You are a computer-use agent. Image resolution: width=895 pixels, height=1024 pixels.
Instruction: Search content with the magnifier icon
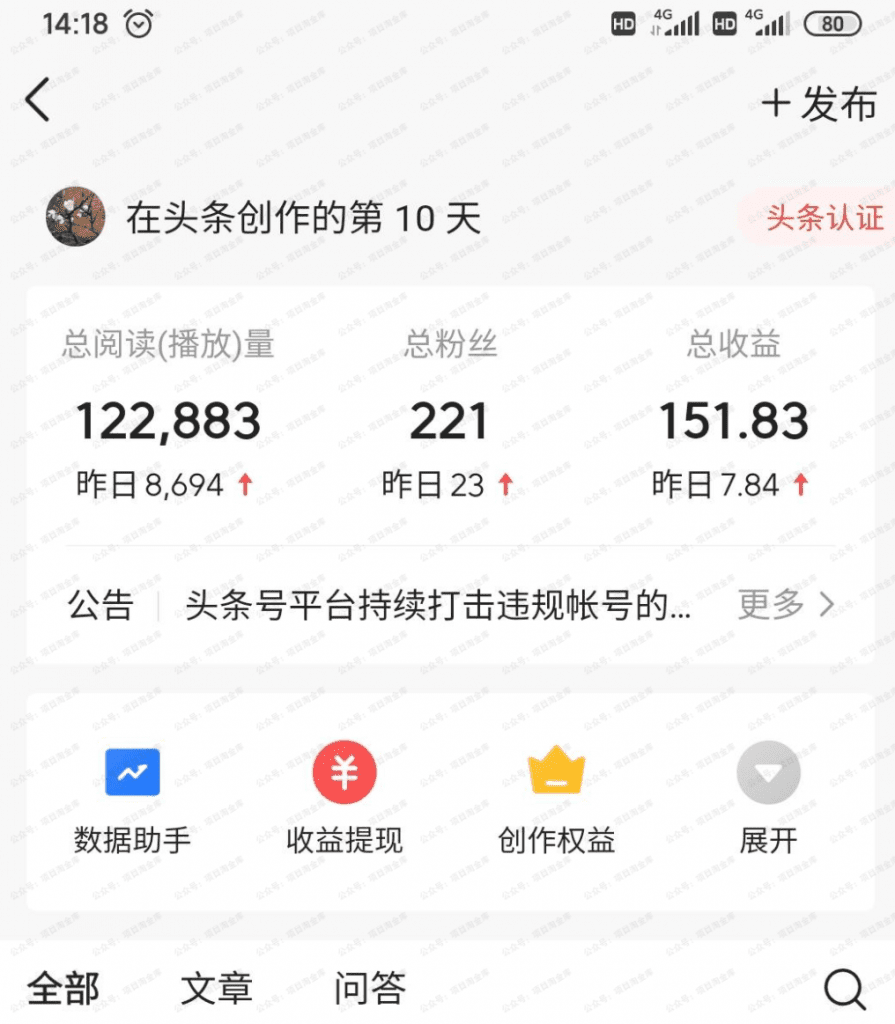(844, 989)
